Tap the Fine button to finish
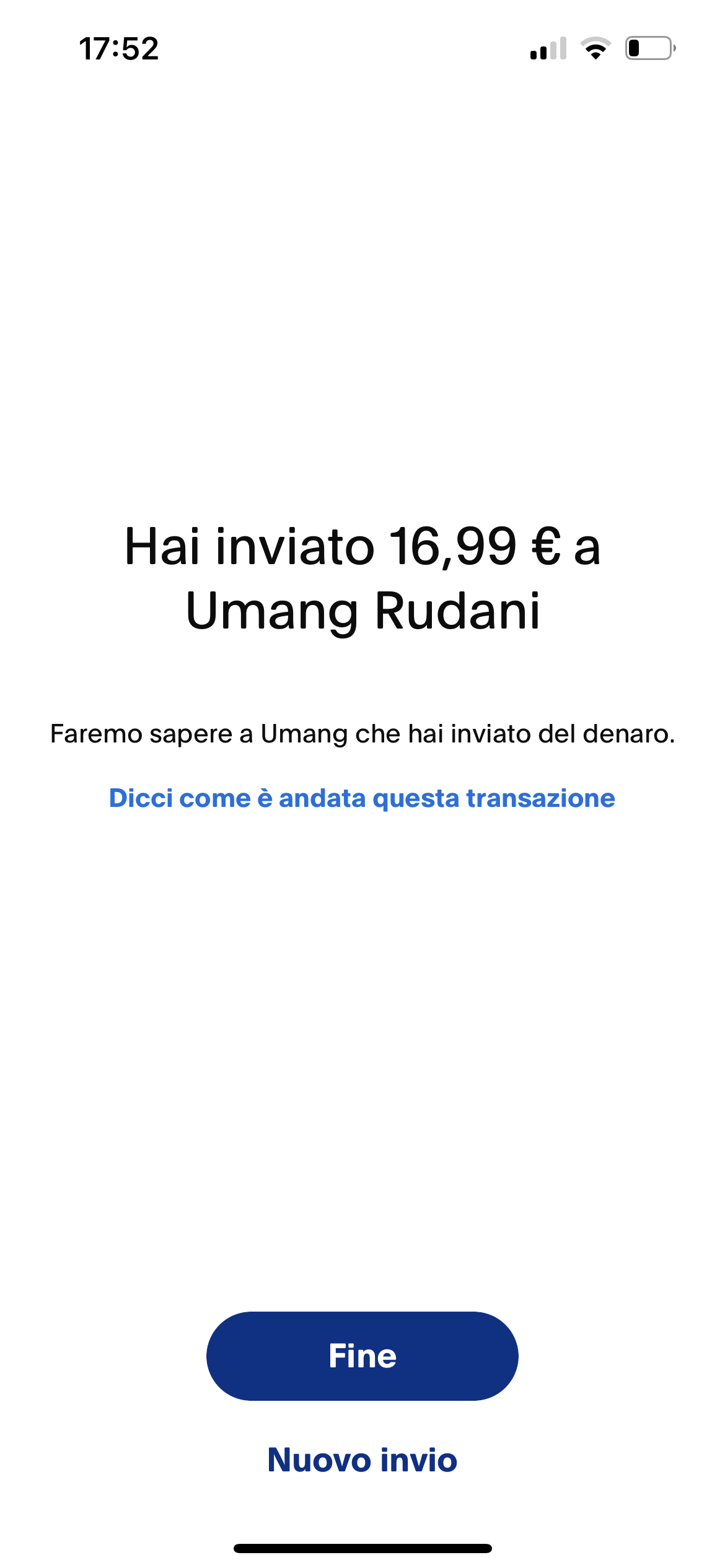Image resolution: width=725 pixels, height=1568 pixels. 362,1356
